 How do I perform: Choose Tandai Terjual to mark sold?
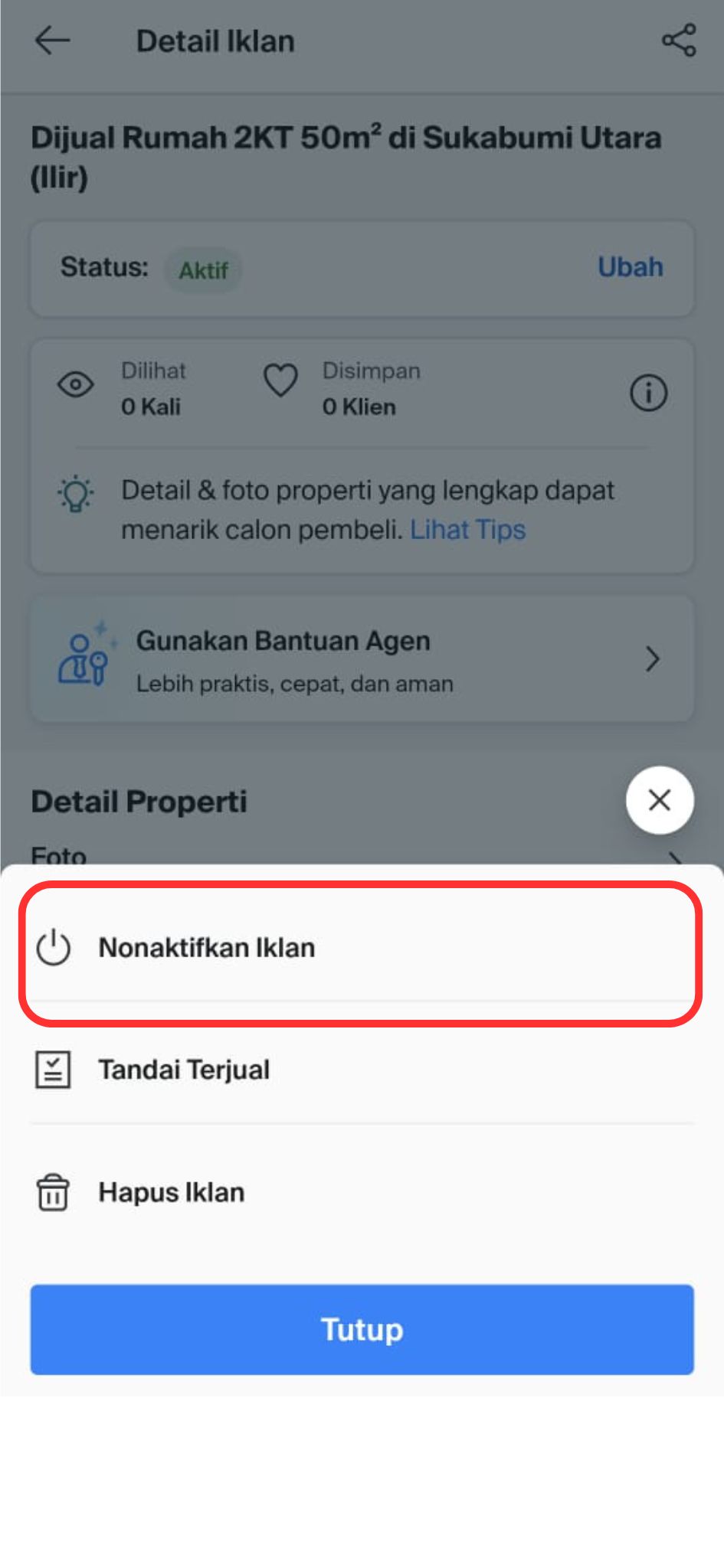click(184, 1070)
